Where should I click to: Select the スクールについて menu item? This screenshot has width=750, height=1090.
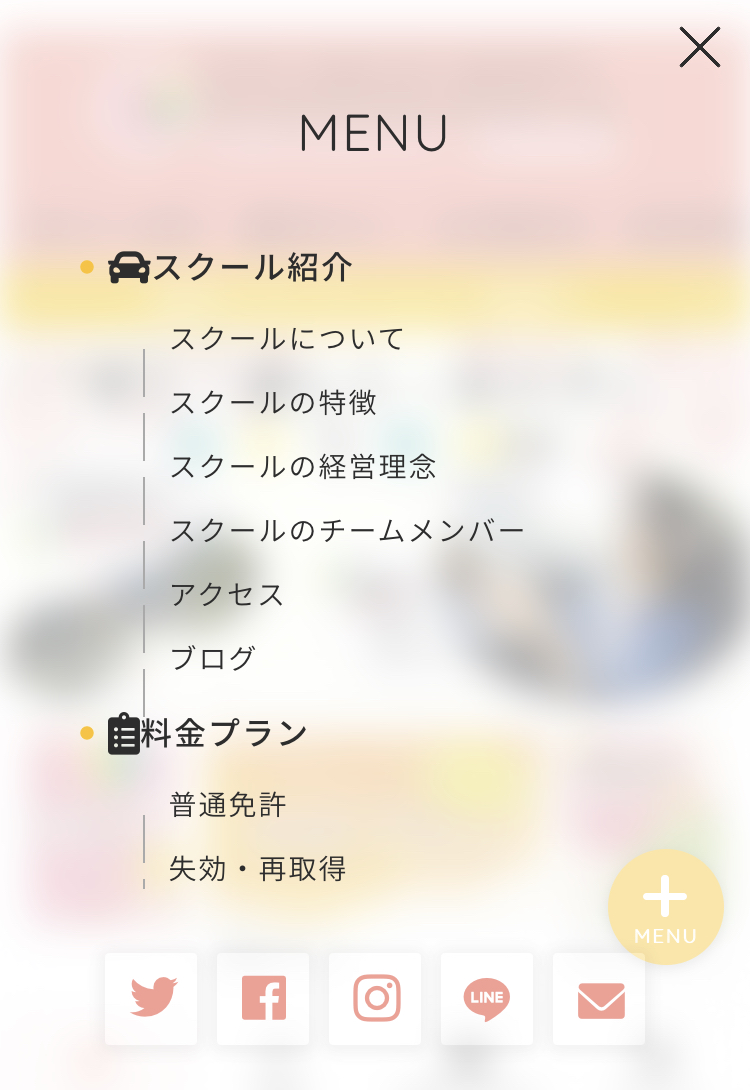click(x=287, y=339)
